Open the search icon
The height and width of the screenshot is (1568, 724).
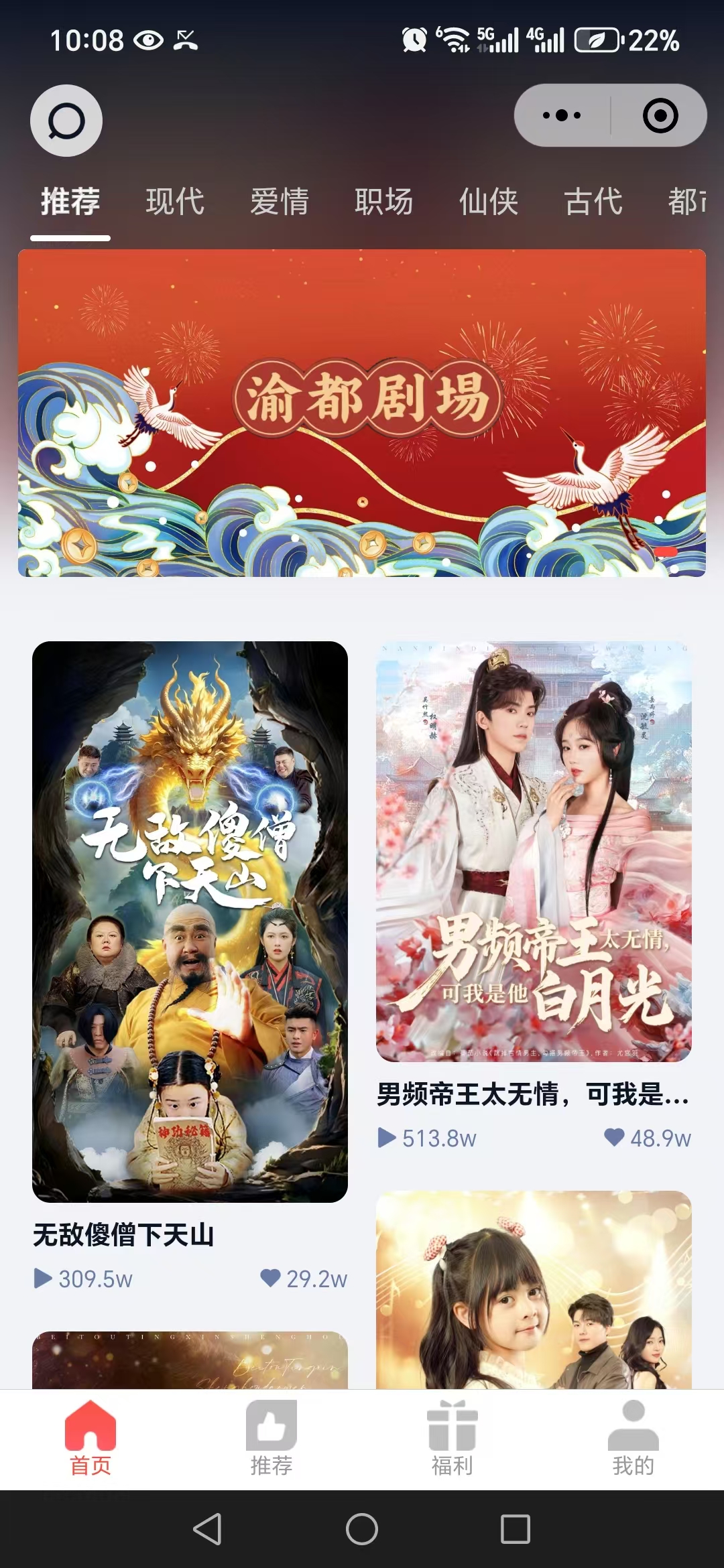(66, 121)
